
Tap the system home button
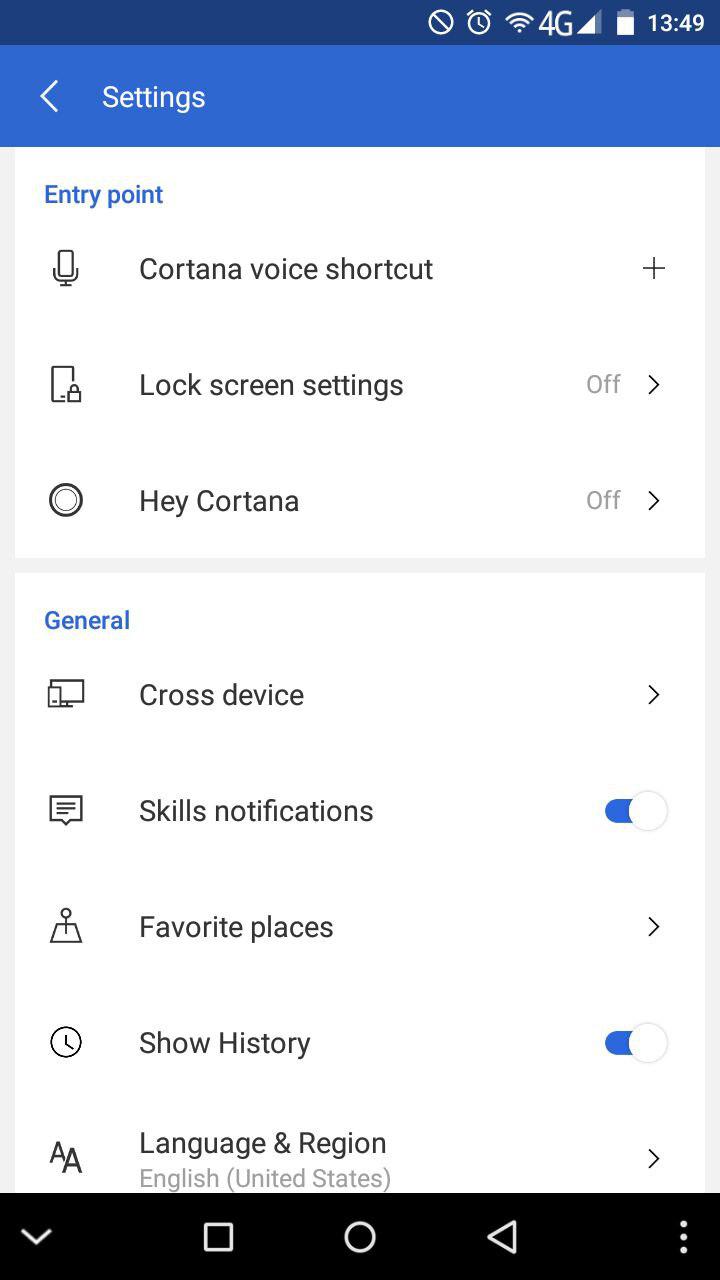(x=360, y=1237)
